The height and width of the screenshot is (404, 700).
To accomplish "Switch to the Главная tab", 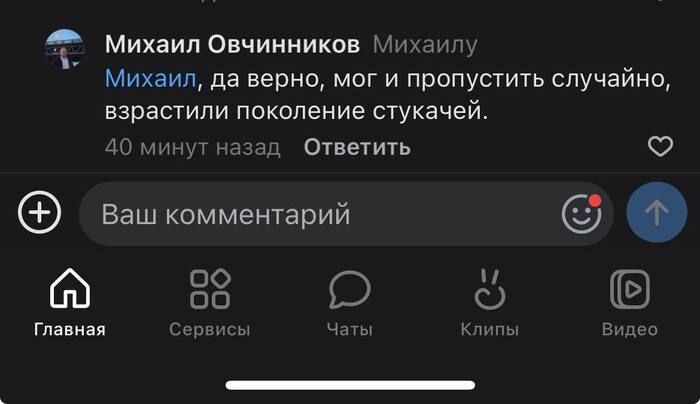I will (x=69, y=304).
